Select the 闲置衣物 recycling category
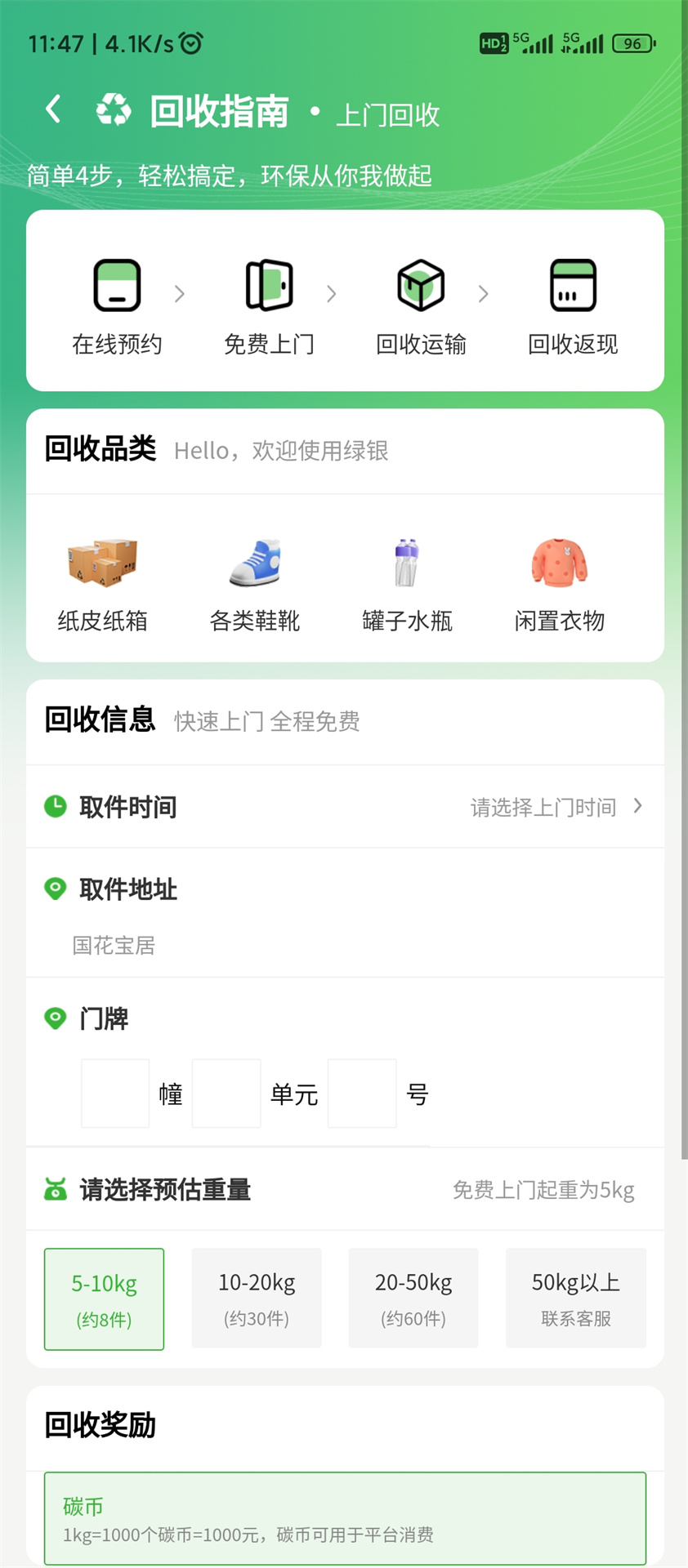Screen dimensions: 688x1568 coord(560,584)
